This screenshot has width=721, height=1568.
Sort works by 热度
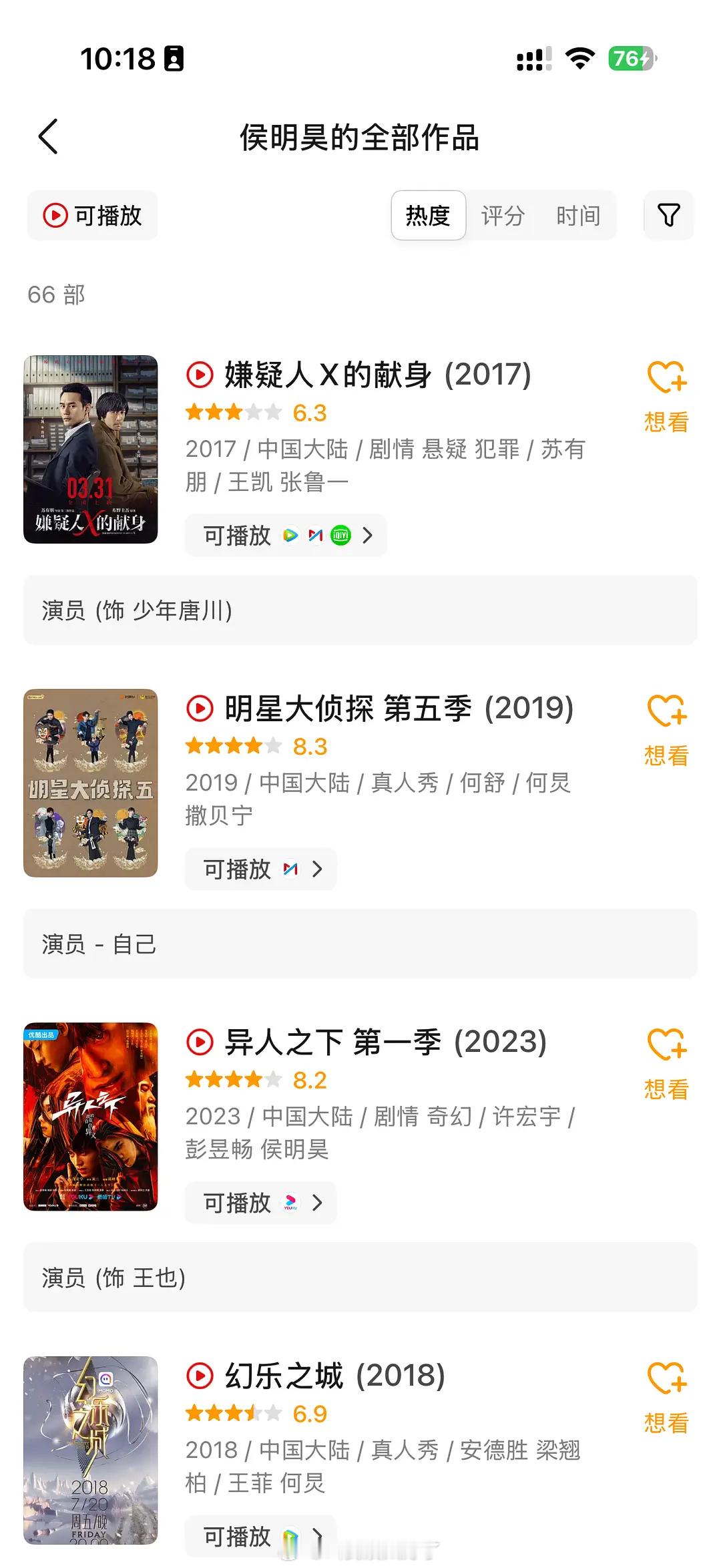(428, 216)
